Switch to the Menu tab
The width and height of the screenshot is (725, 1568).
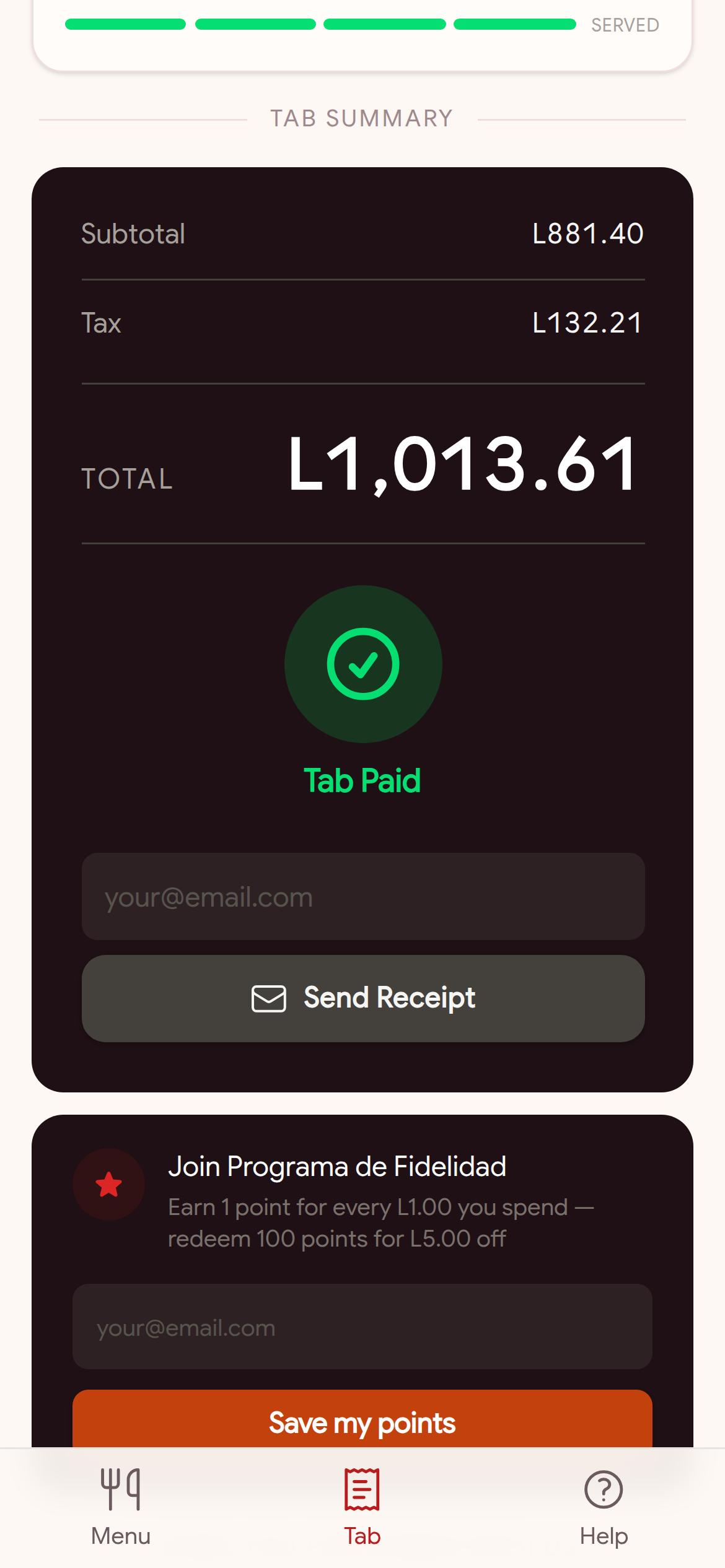click(121, 1507)
